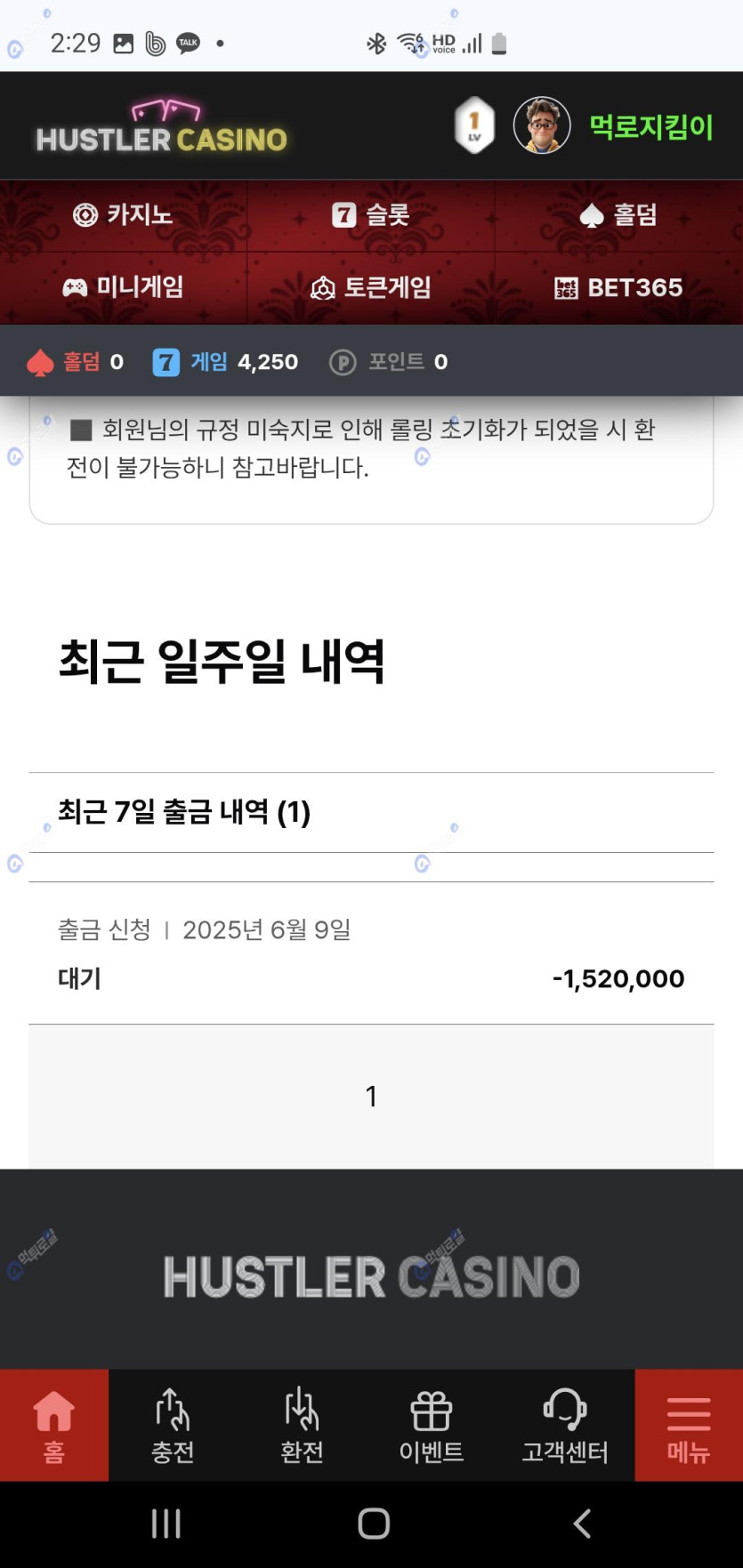Switch to the 환전 withdrawal tab

click(x=302, y=1426)
